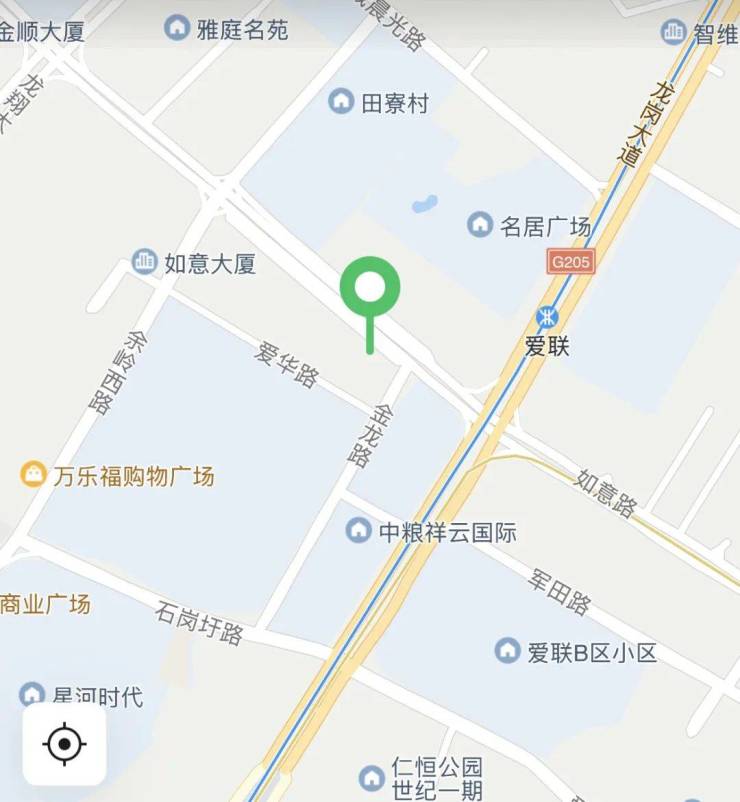Viewport: 740px width, 802px height.
Task: Select the 中粮祥云国际 point of interest
Action: pos(358,531)
